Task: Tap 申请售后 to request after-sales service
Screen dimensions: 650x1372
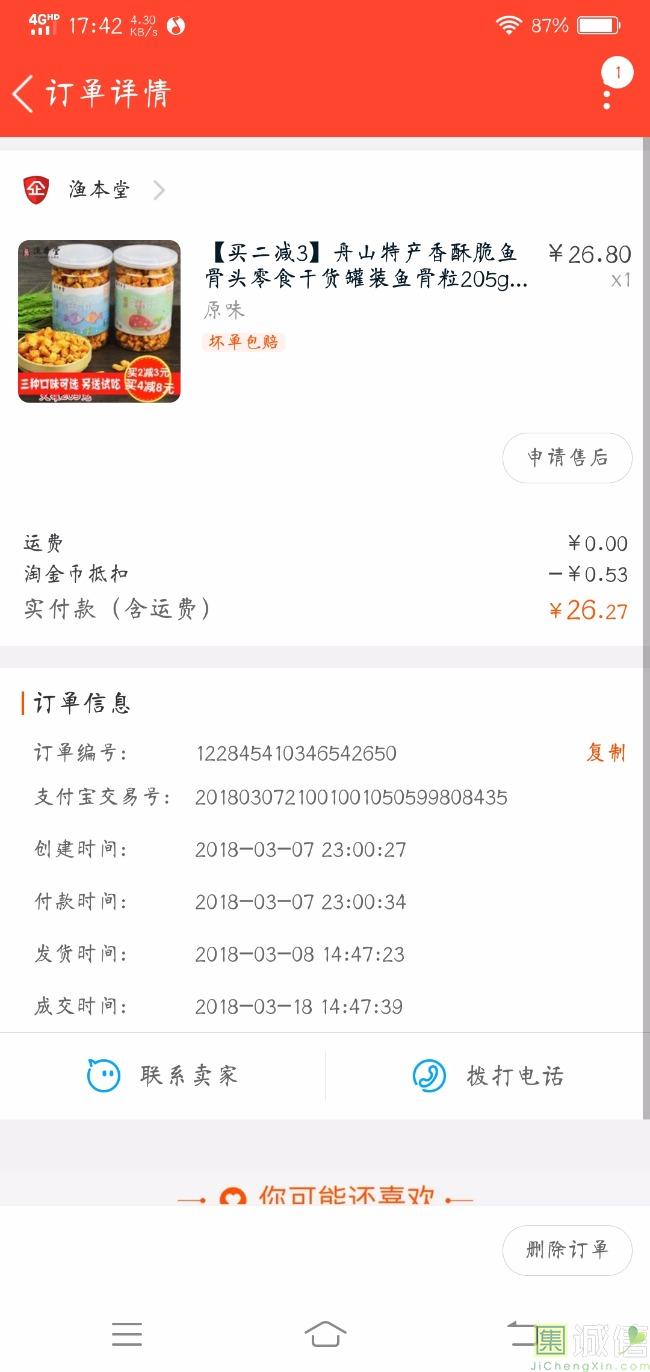Action: point(567,457)
